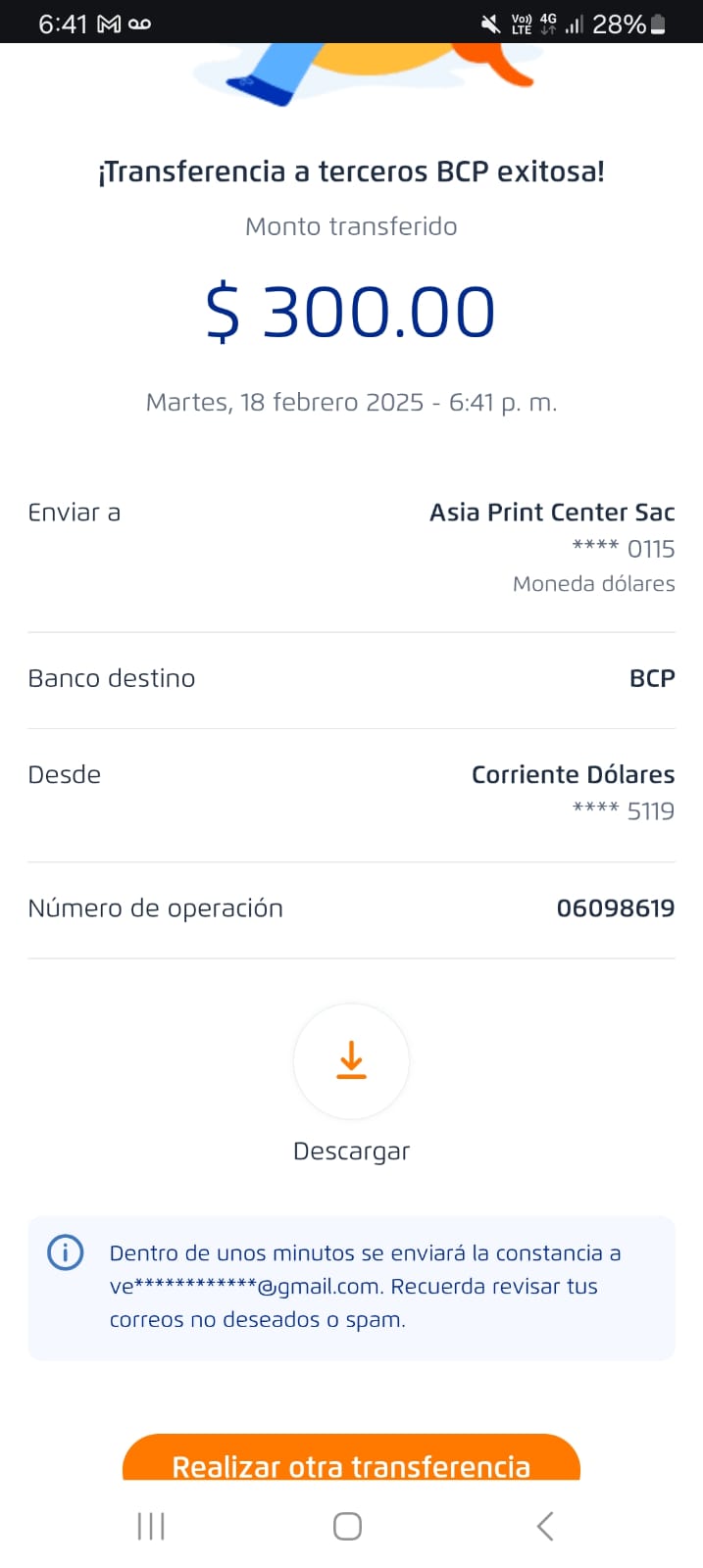
Task: Tap Realizar otra transferencia button
Action: click(351, 1458)
